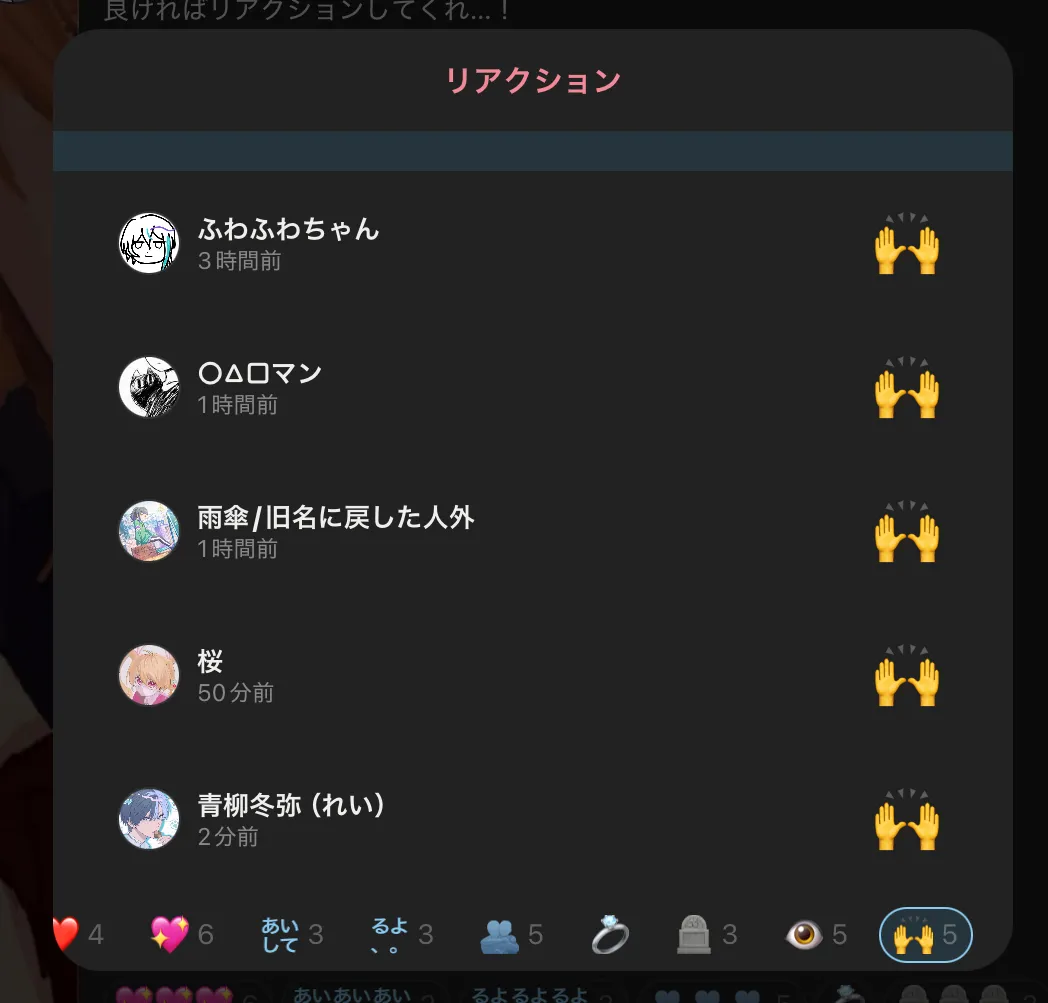This screenshot has height=1003, width=1048.
Task: Show users who reacted with るよ、。
Action: tap(401, 935)
